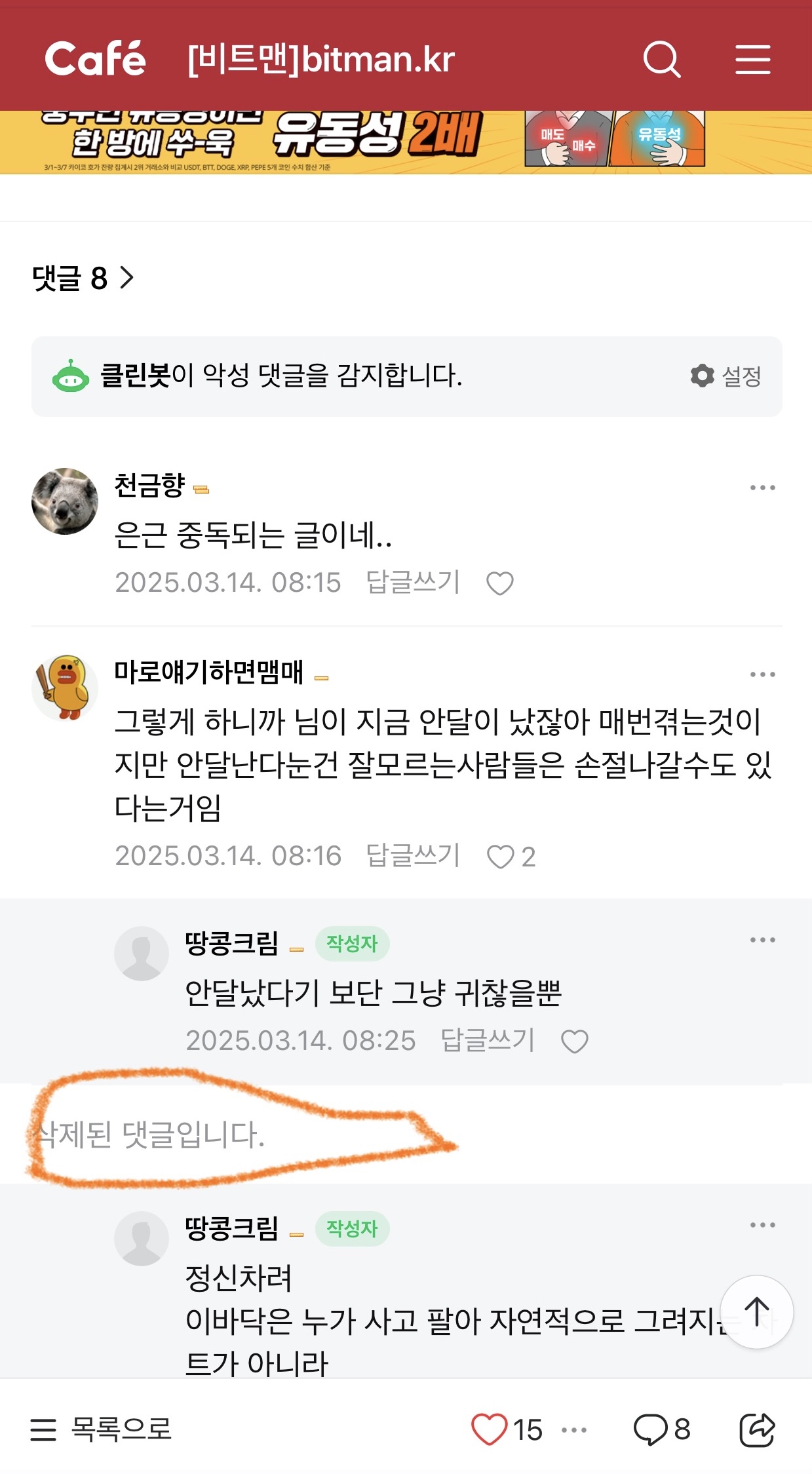Open the search icon in the header
812x1474 pixels.
tap(662, 60)
